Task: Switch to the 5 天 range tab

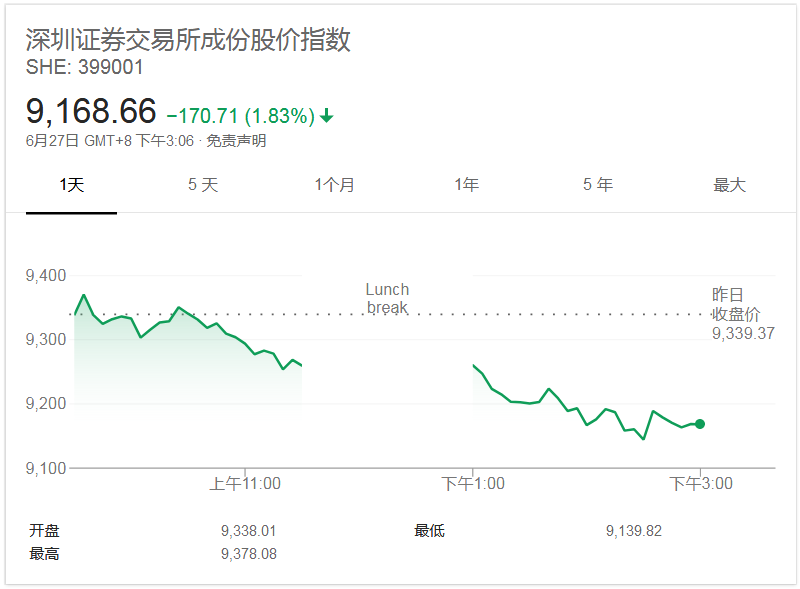Action: coord(202,185)
